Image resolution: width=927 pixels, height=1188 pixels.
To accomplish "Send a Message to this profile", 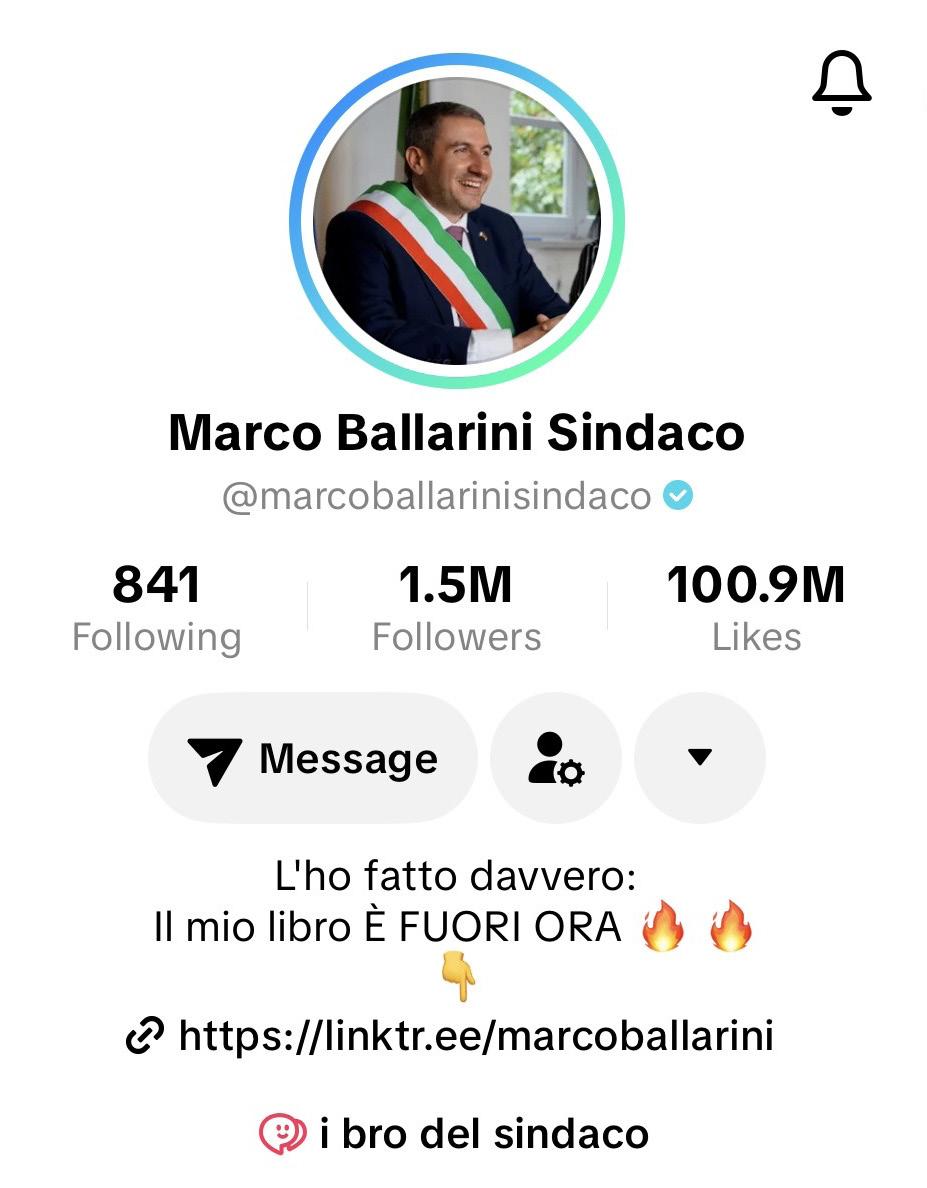I will coord(313,759).
